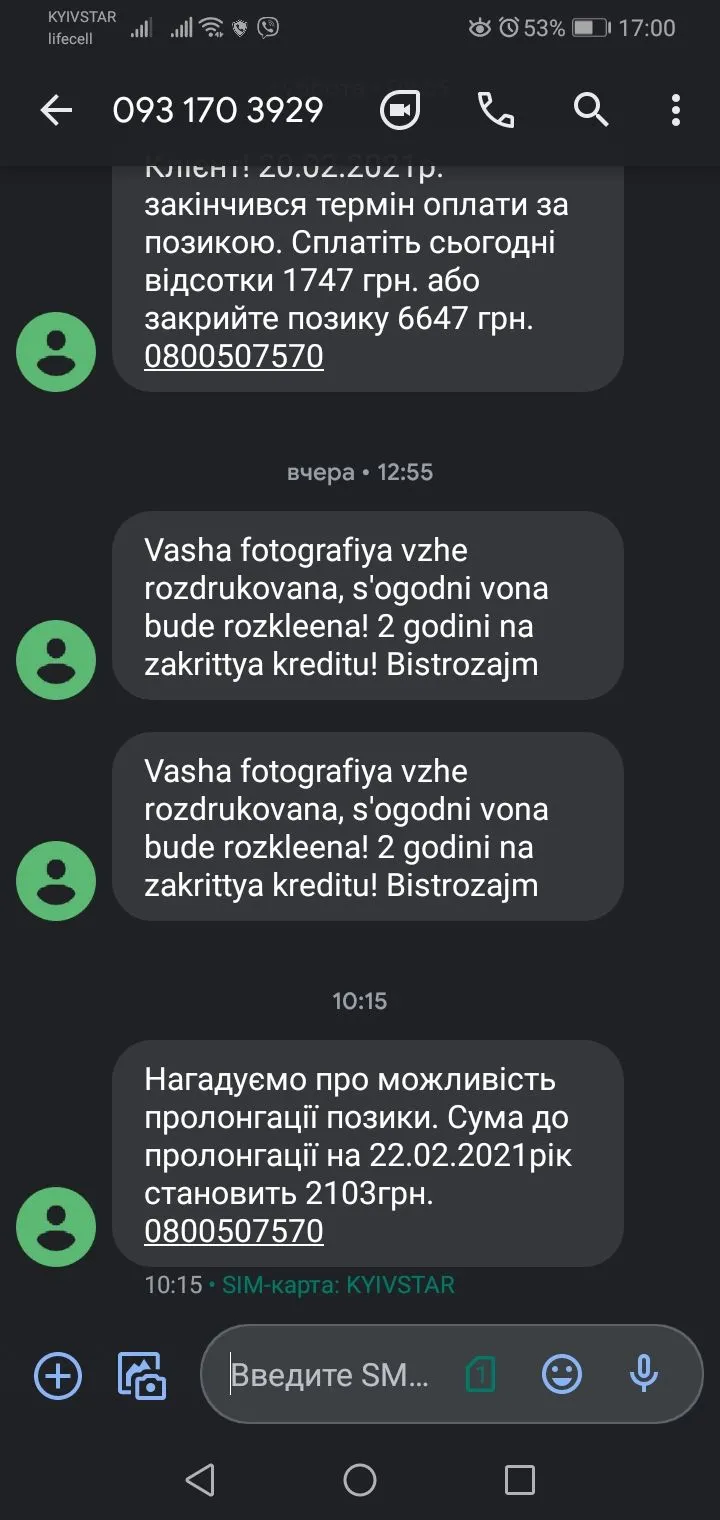Tap the system home button

[x=360, y=1480]
